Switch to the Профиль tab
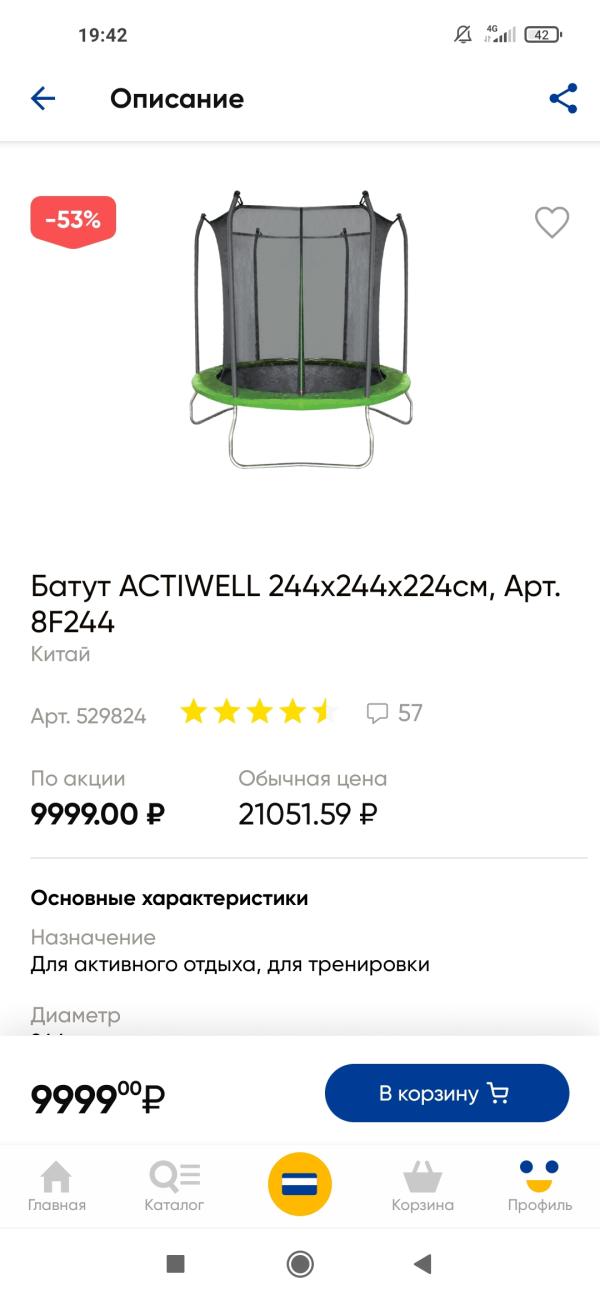The height and width of the screenshot is (1299, 600). tap(540, 1186)
